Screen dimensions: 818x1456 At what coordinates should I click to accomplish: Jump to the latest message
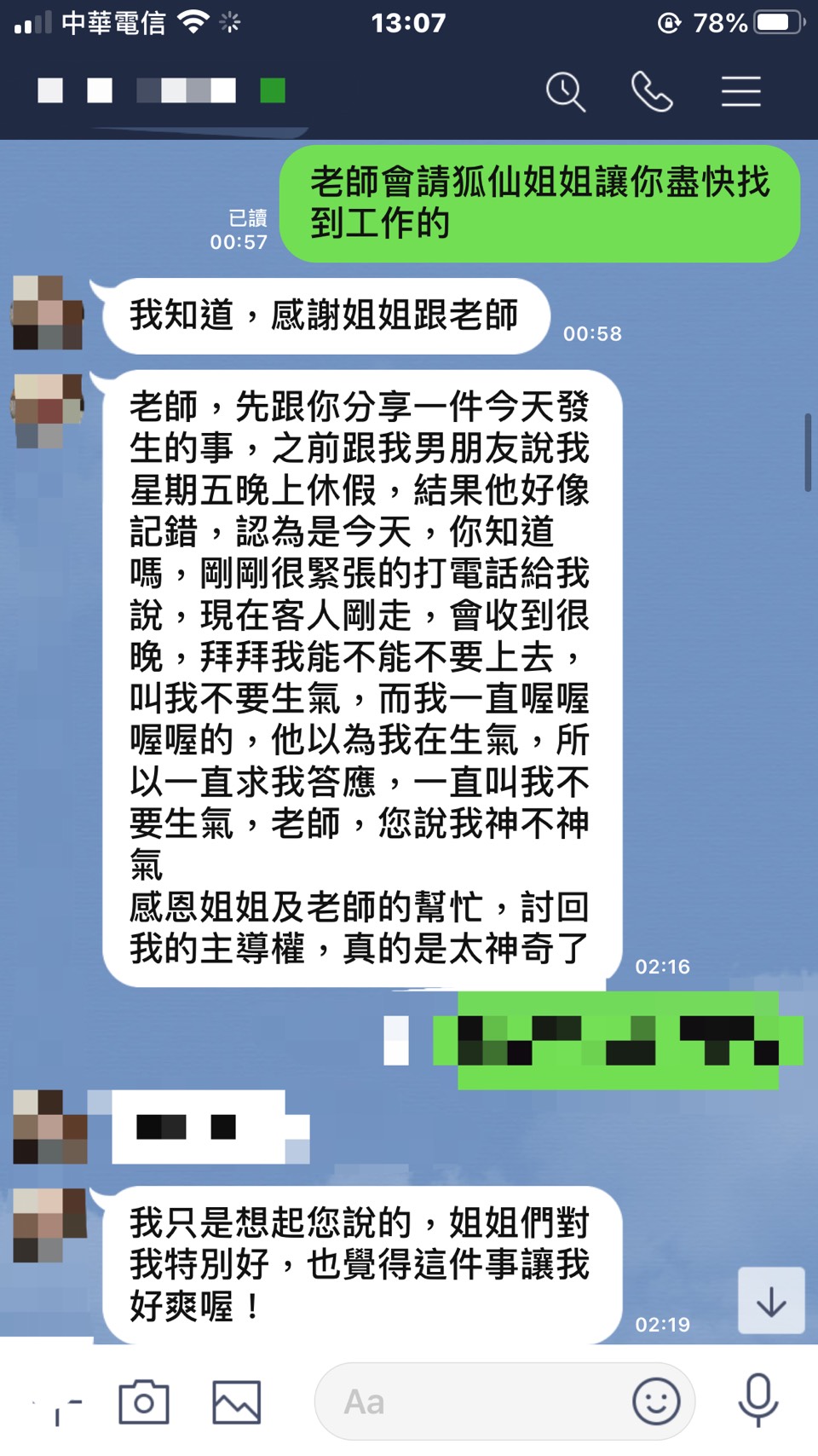tap(770, 1301)
